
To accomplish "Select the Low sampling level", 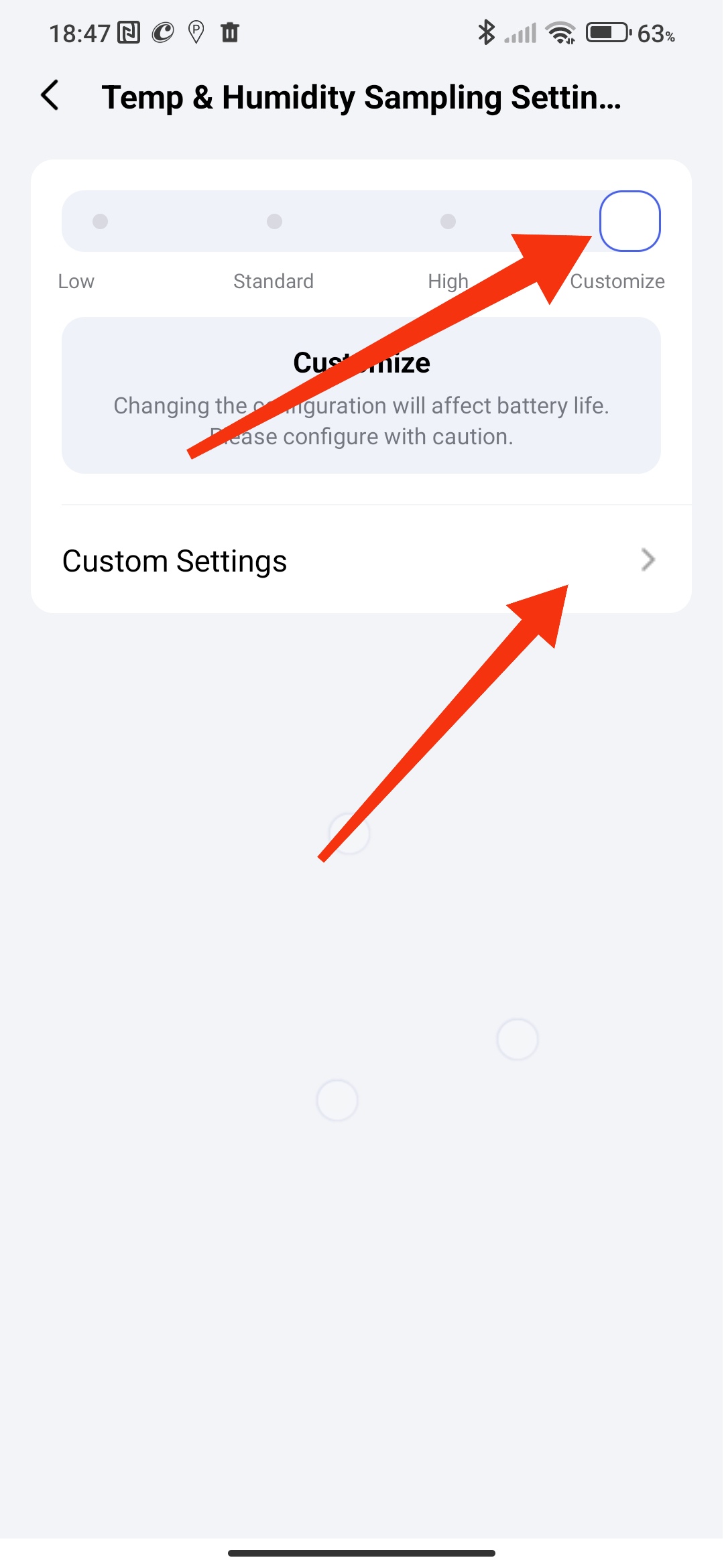I will (100, 221).
